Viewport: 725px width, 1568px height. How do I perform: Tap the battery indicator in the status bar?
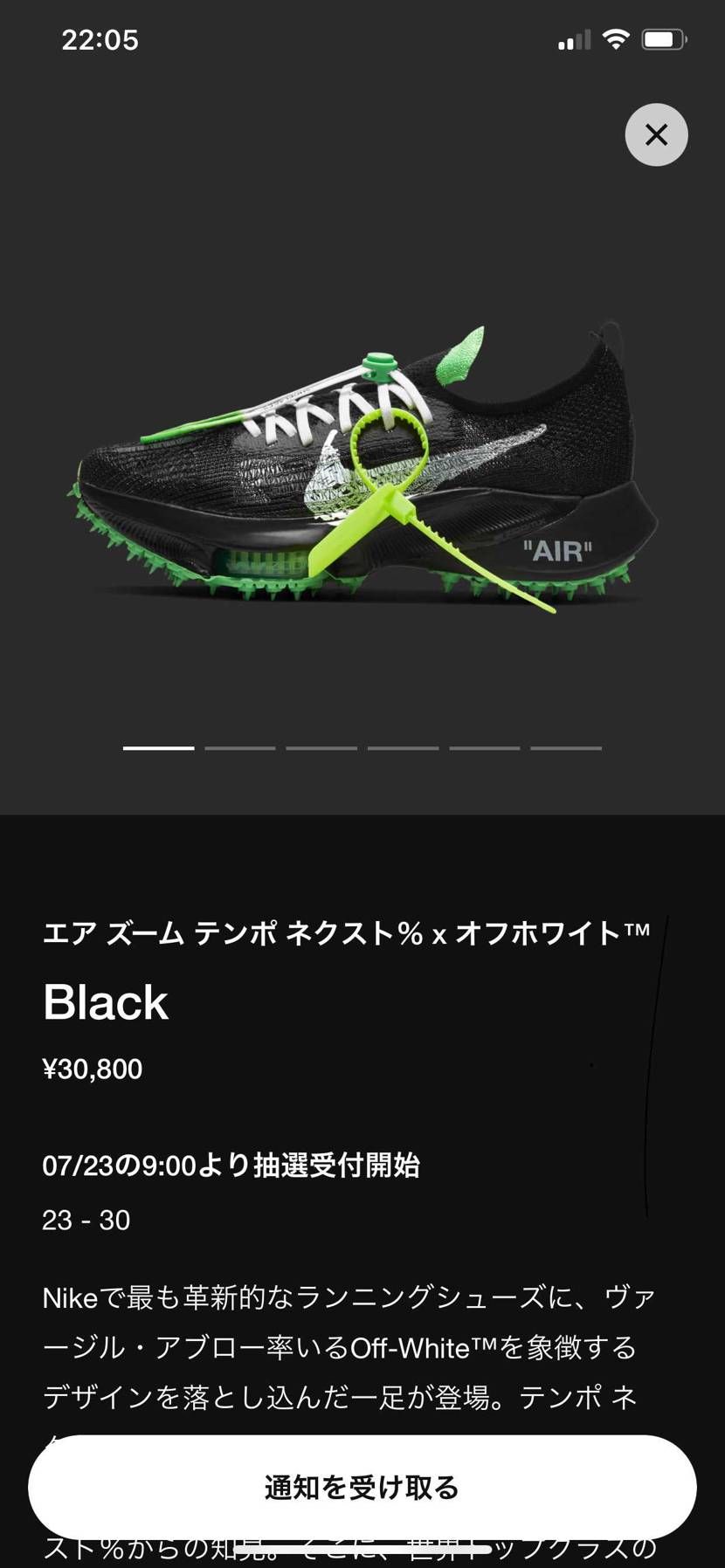(x=663, y=38)
